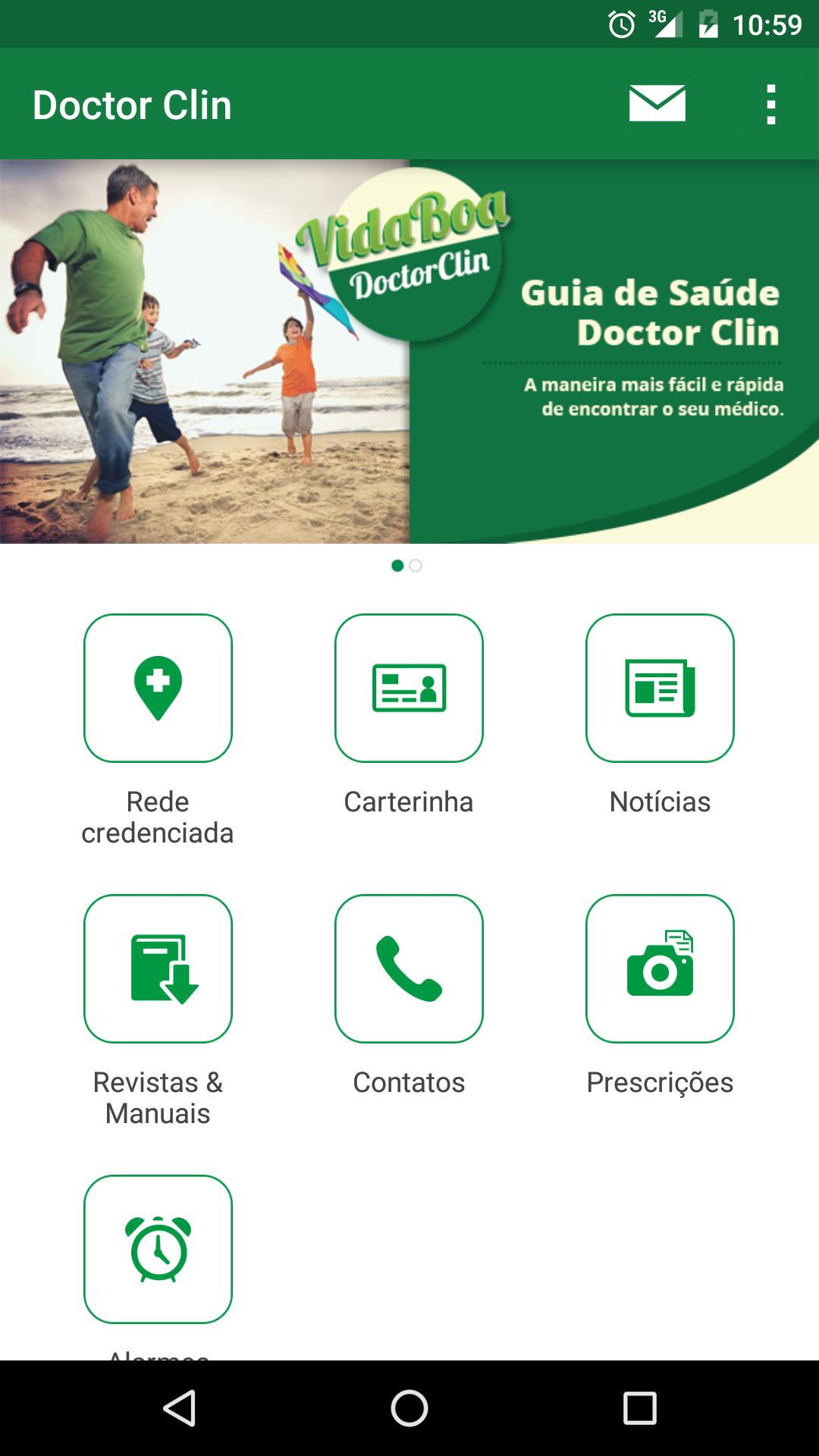This screenshot has height=1456, width=819.
Task: Tap the system home button
Action: 409,1408
